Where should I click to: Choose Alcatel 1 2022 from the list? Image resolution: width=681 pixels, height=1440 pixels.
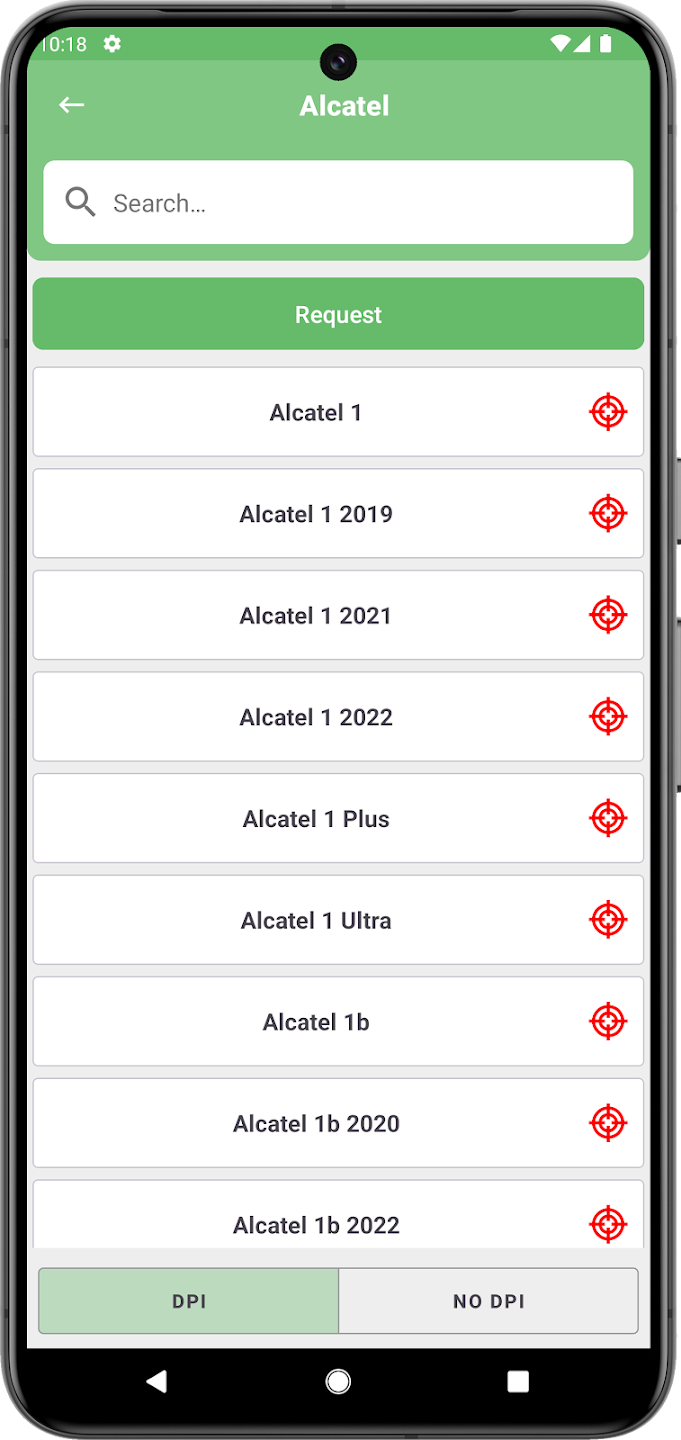(338, 717)
